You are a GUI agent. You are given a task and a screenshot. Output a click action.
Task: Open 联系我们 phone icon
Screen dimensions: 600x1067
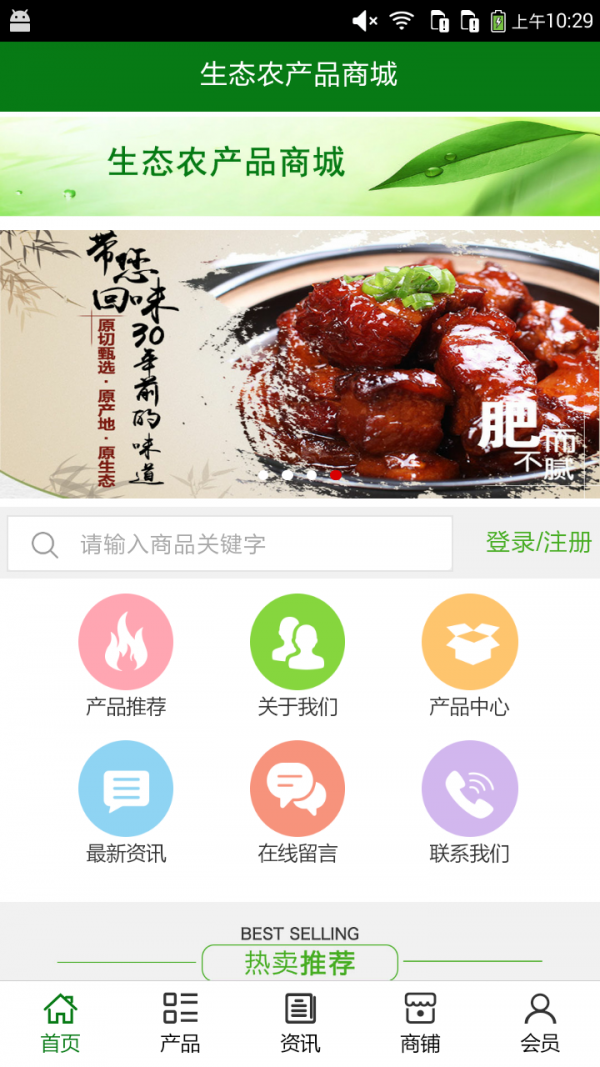coord(469,789)
